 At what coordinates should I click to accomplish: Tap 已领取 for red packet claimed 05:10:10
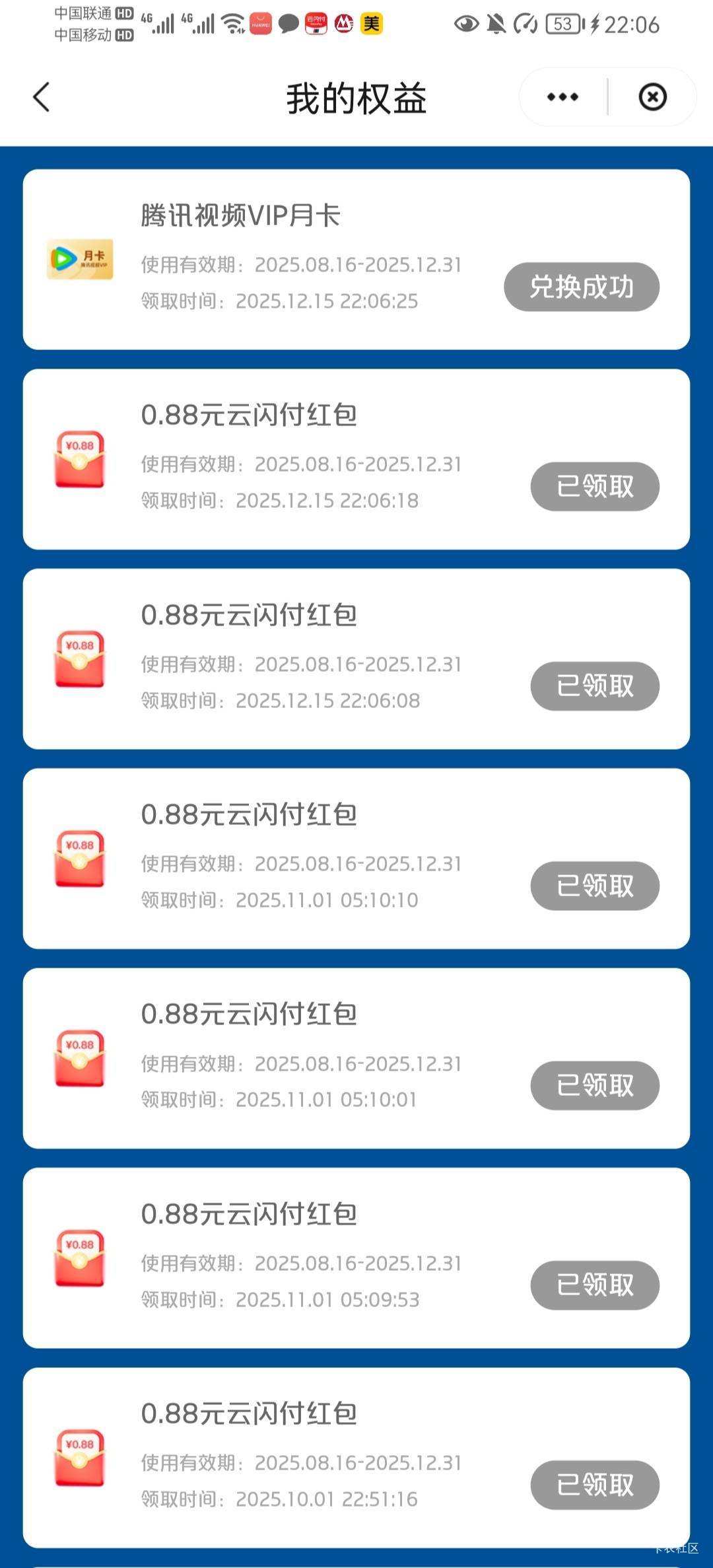594,886
